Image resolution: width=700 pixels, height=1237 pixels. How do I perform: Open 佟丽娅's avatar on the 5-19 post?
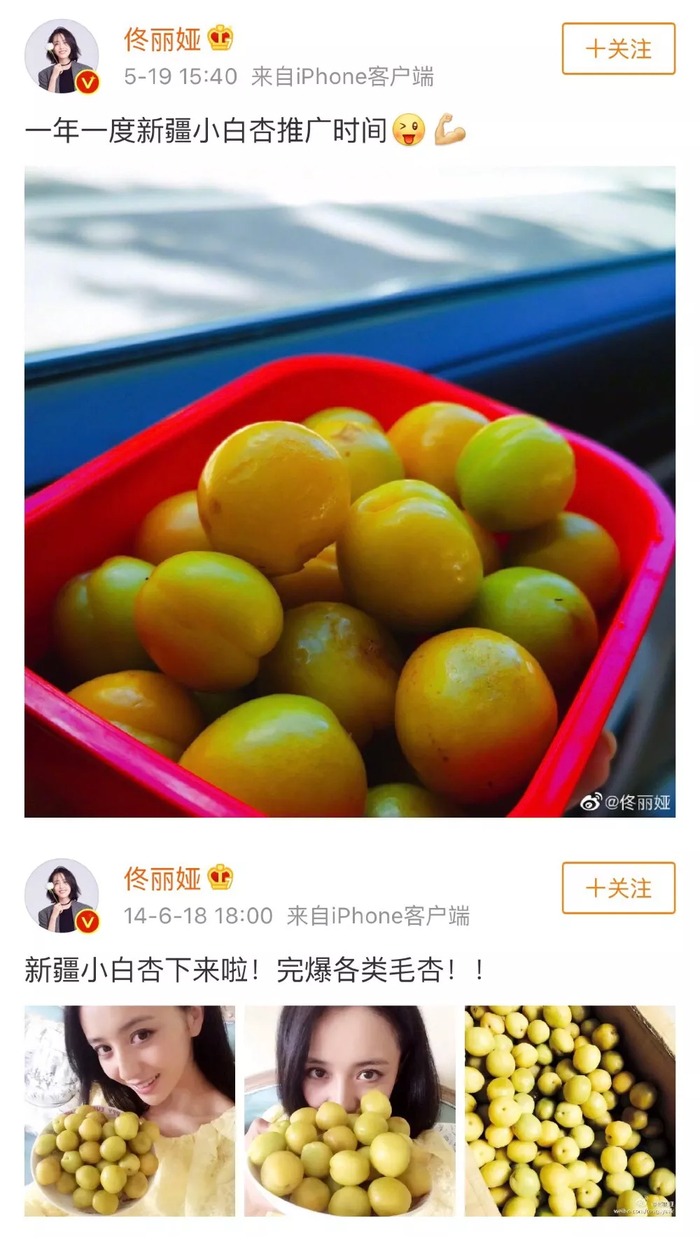pos(61,56)
